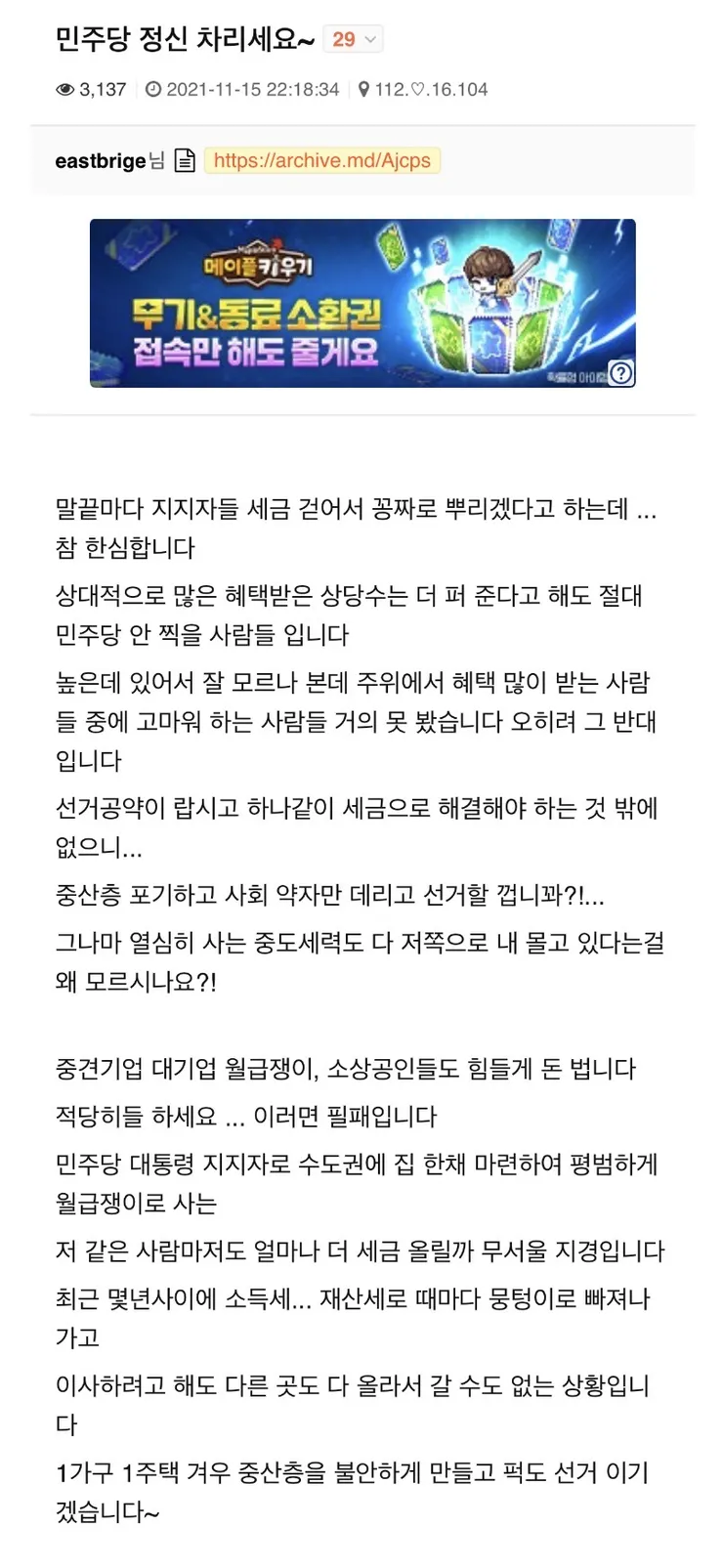
Task: Tap the document icon beside eastbrige
Action: point(185,160)
